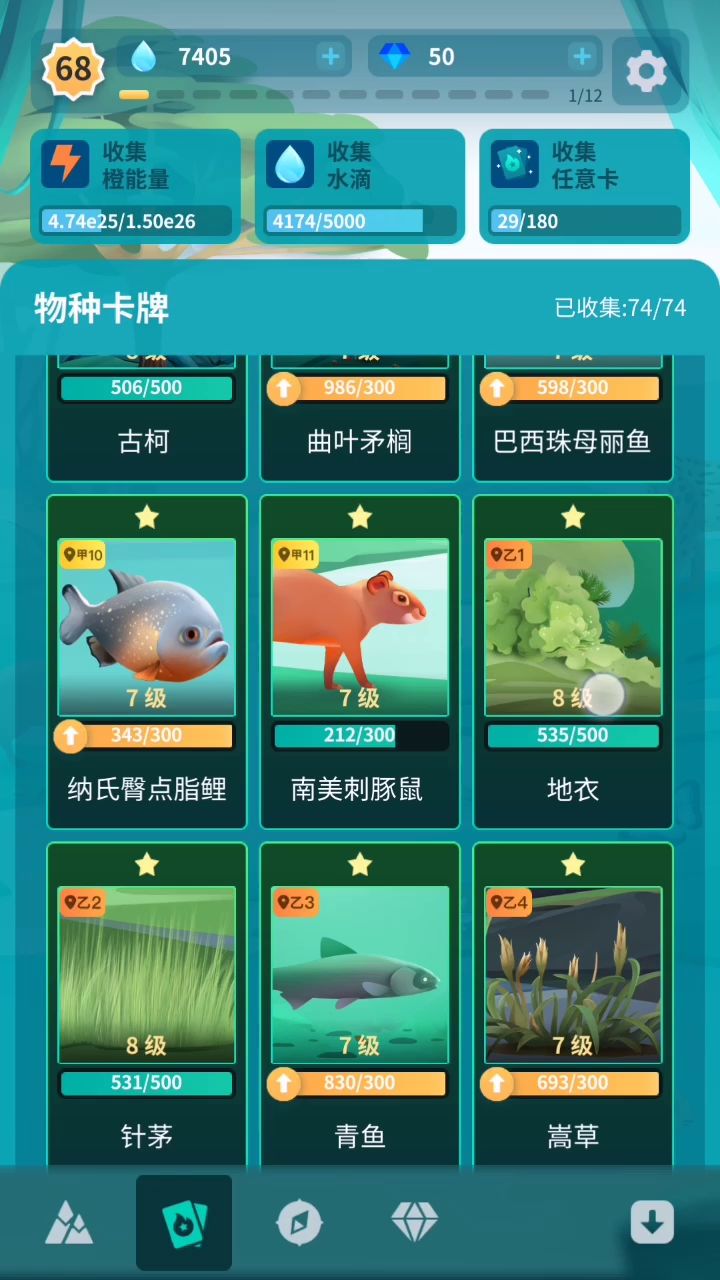Open the 地衣 species card
This screenshot has width=720, height=1280.
click(x=573, y=660)
